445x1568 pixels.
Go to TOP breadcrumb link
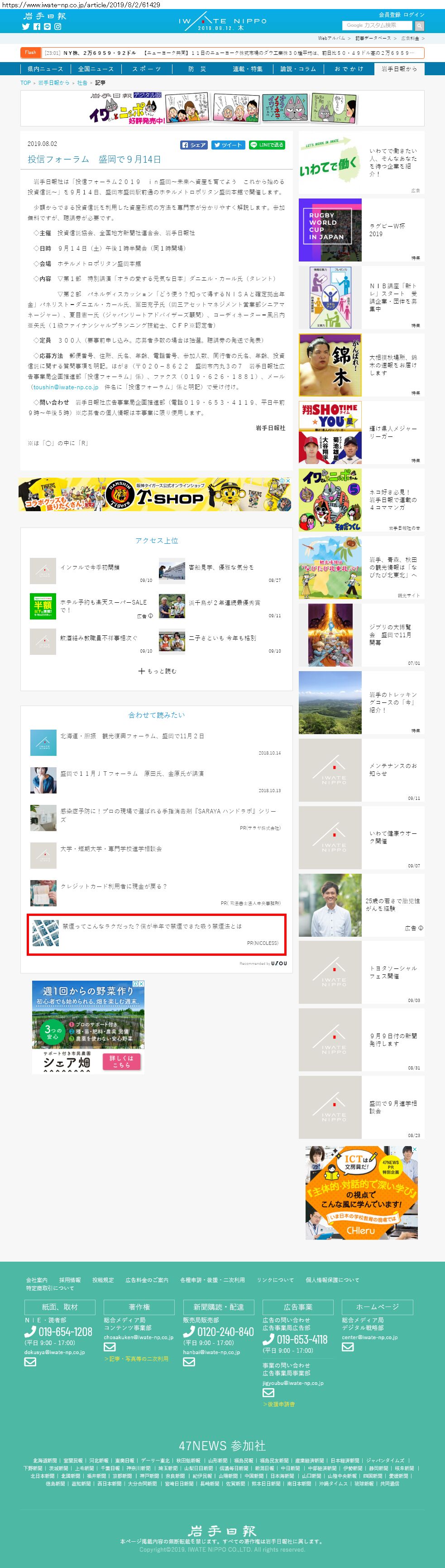click(x=25, y=83)
